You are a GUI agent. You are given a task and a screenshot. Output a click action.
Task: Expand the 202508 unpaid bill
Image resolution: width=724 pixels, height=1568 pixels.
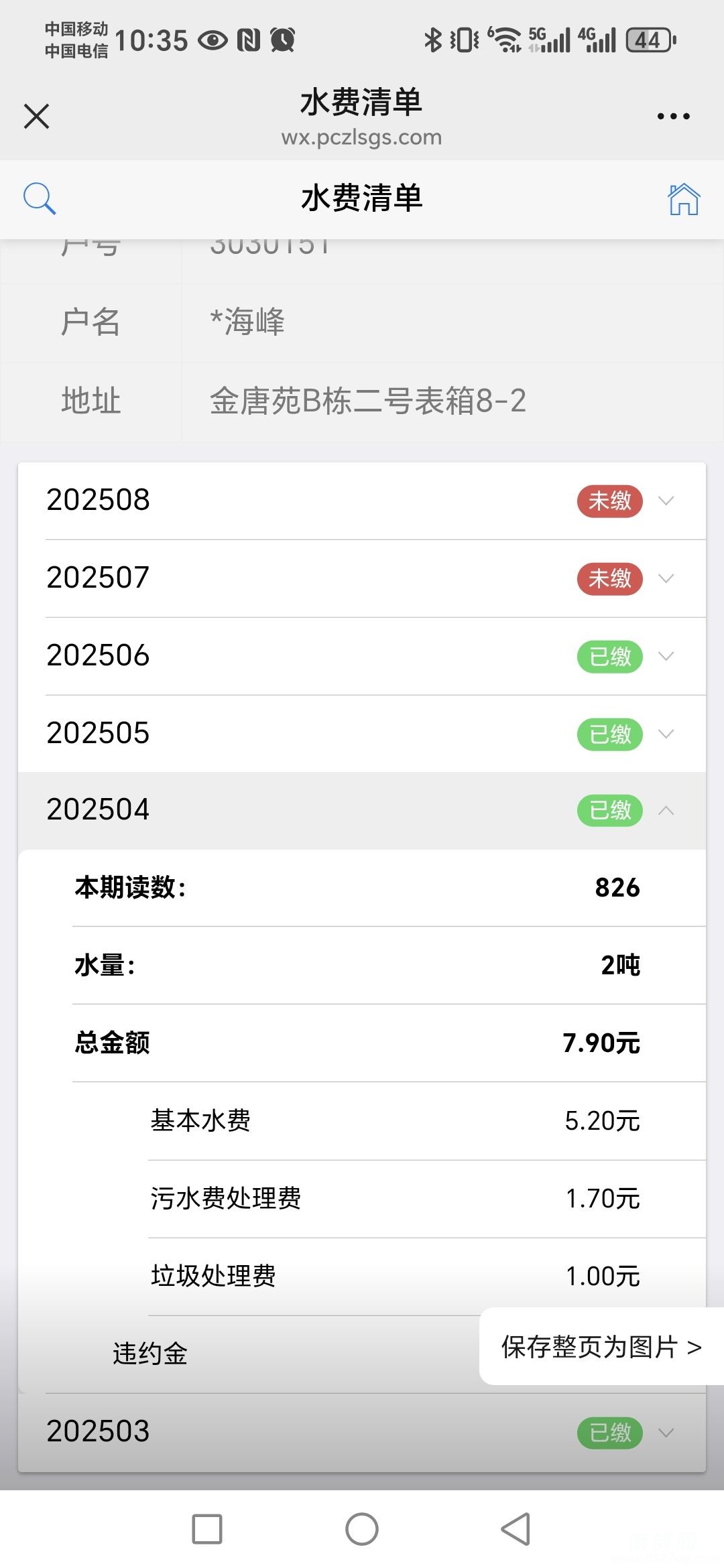click(x=362, y=501)
